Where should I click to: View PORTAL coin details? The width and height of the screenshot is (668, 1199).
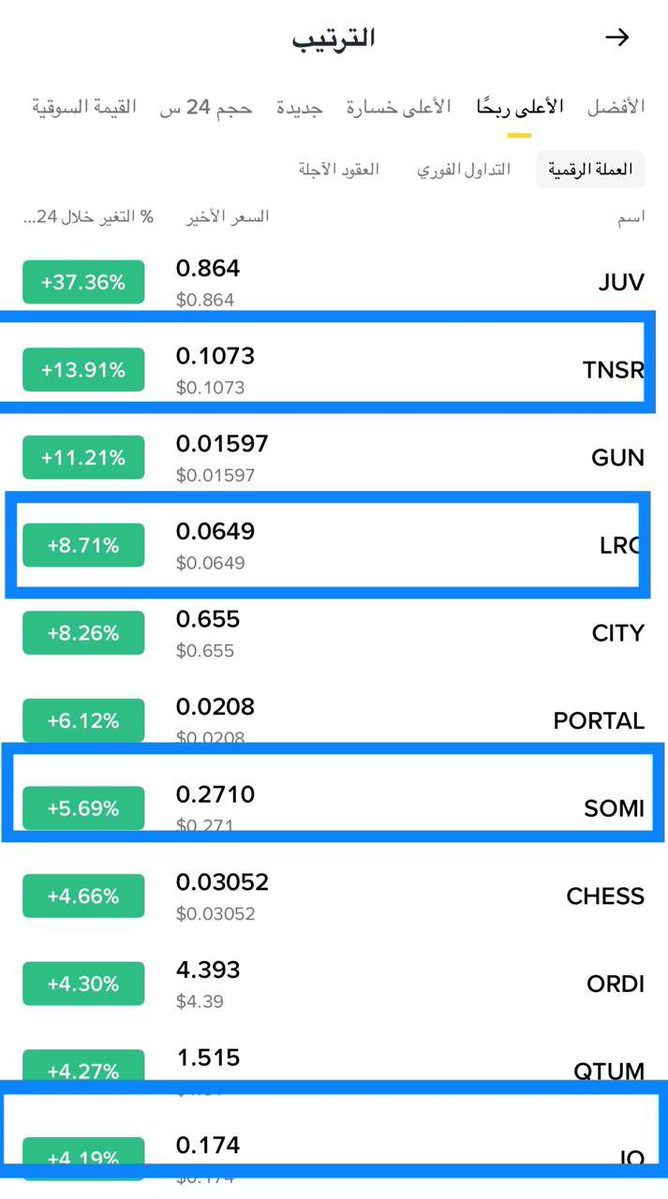[598, 720]
